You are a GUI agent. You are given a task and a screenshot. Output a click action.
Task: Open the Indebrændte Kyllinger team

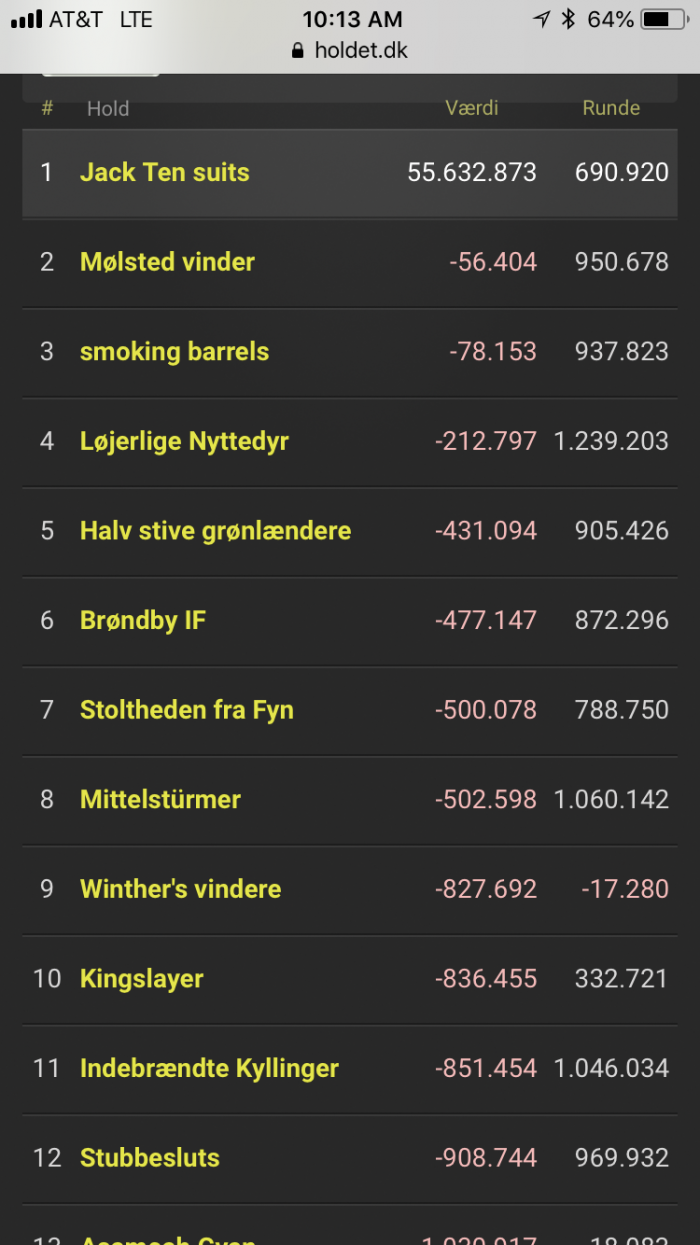coord(209,1068)
